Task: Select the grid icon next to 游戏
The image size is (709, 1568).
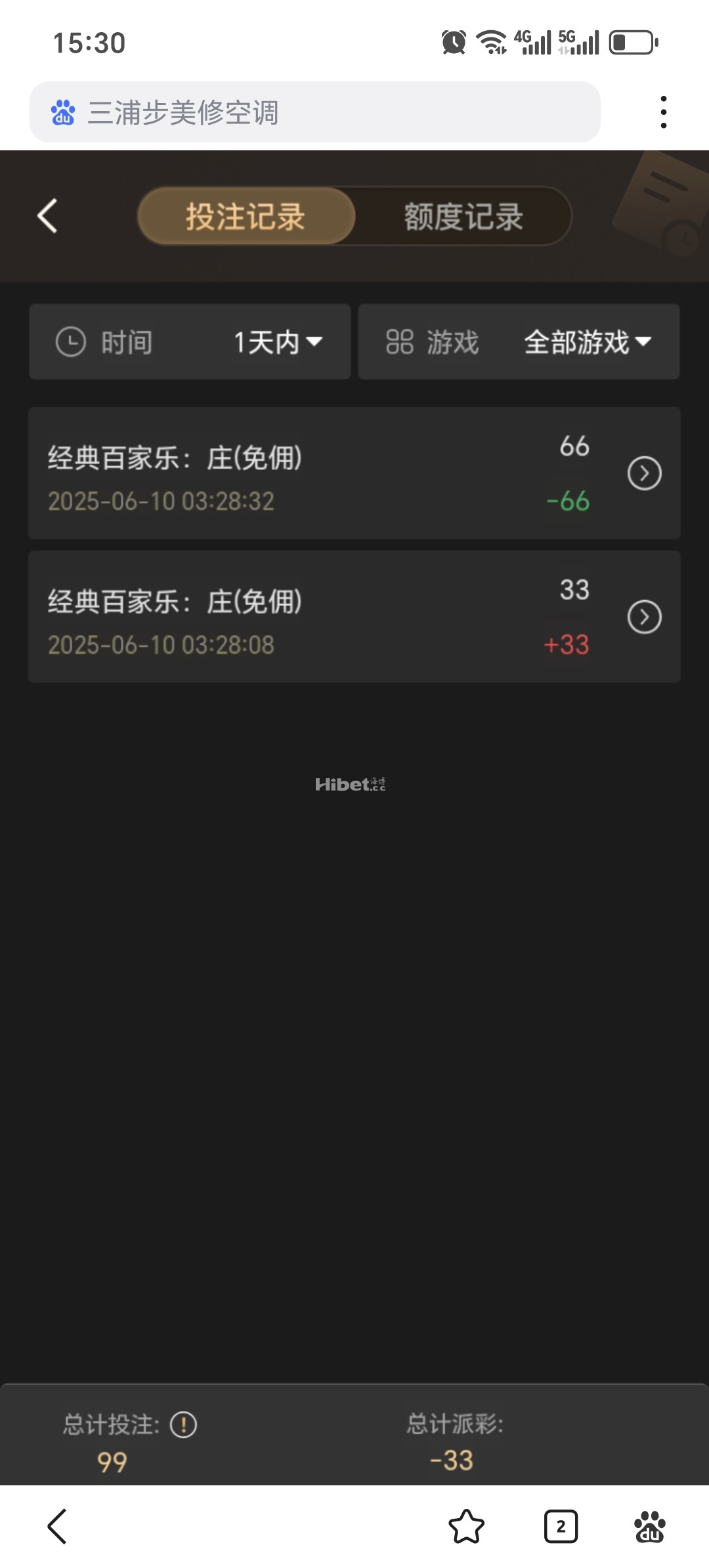Action: (x=401, y=342)
